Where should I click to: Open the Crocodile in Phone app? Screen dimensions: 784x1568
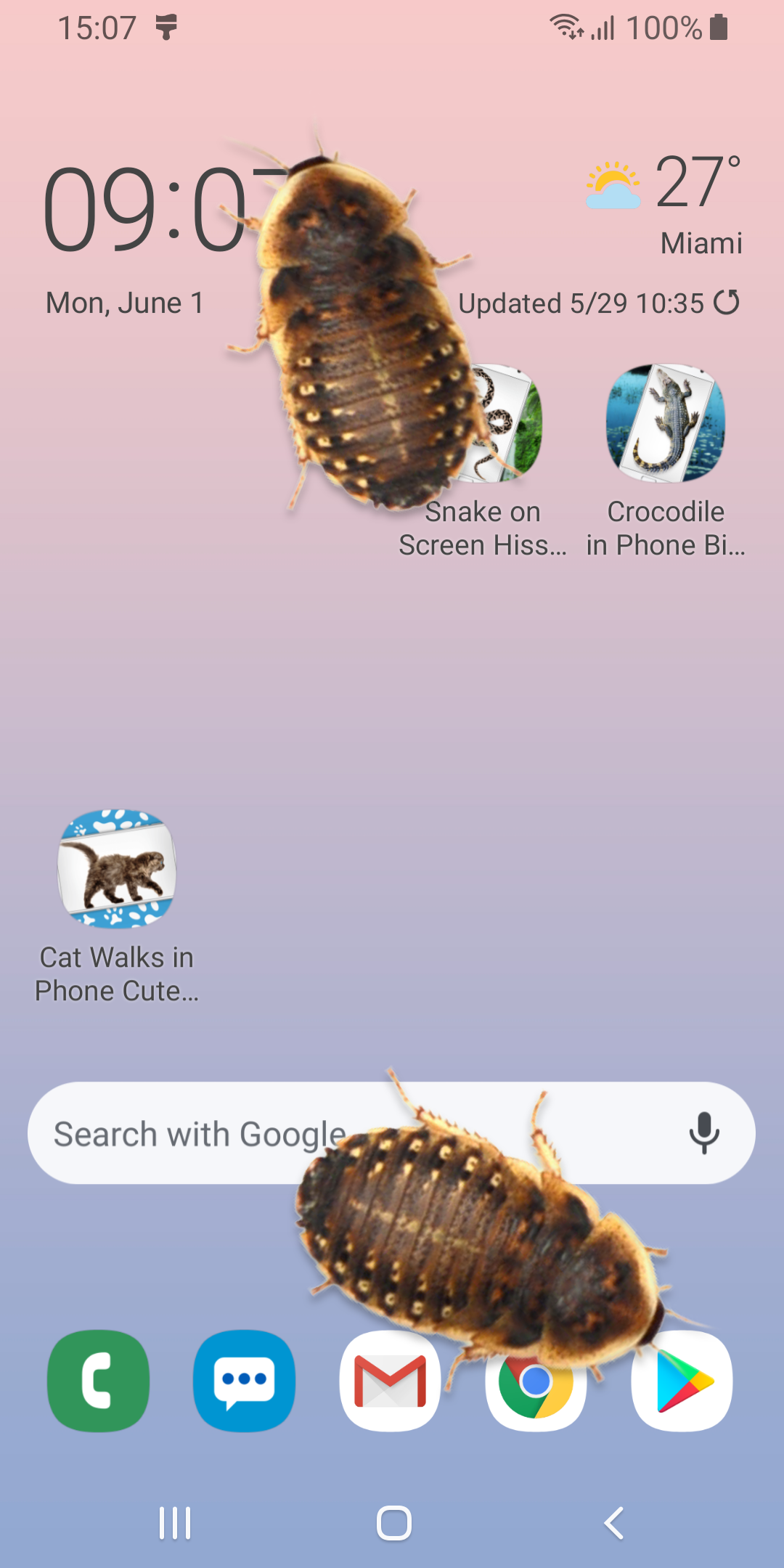click(x=666, y=425)
